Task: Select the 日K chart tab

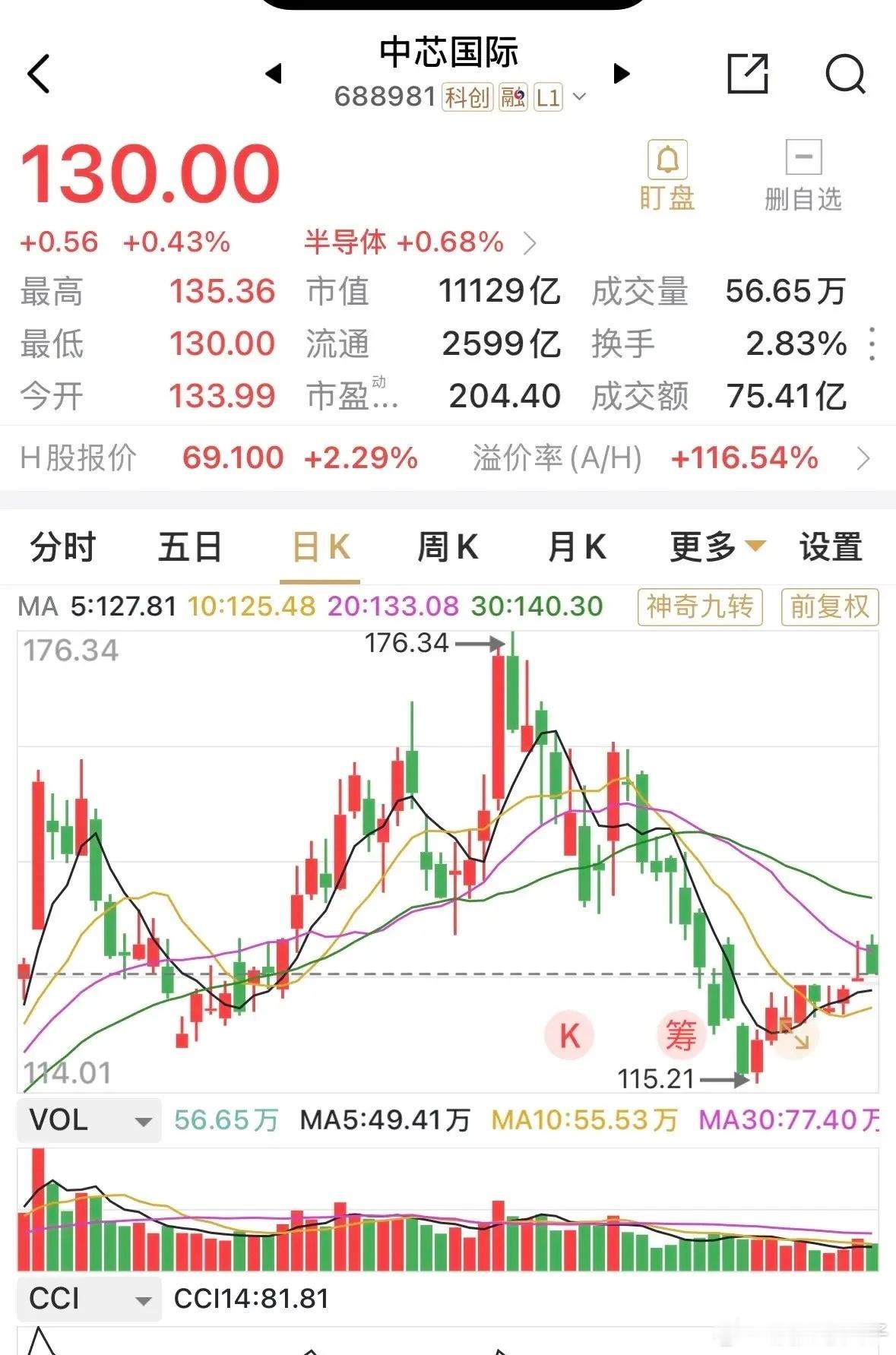Action: pos(320,547)
